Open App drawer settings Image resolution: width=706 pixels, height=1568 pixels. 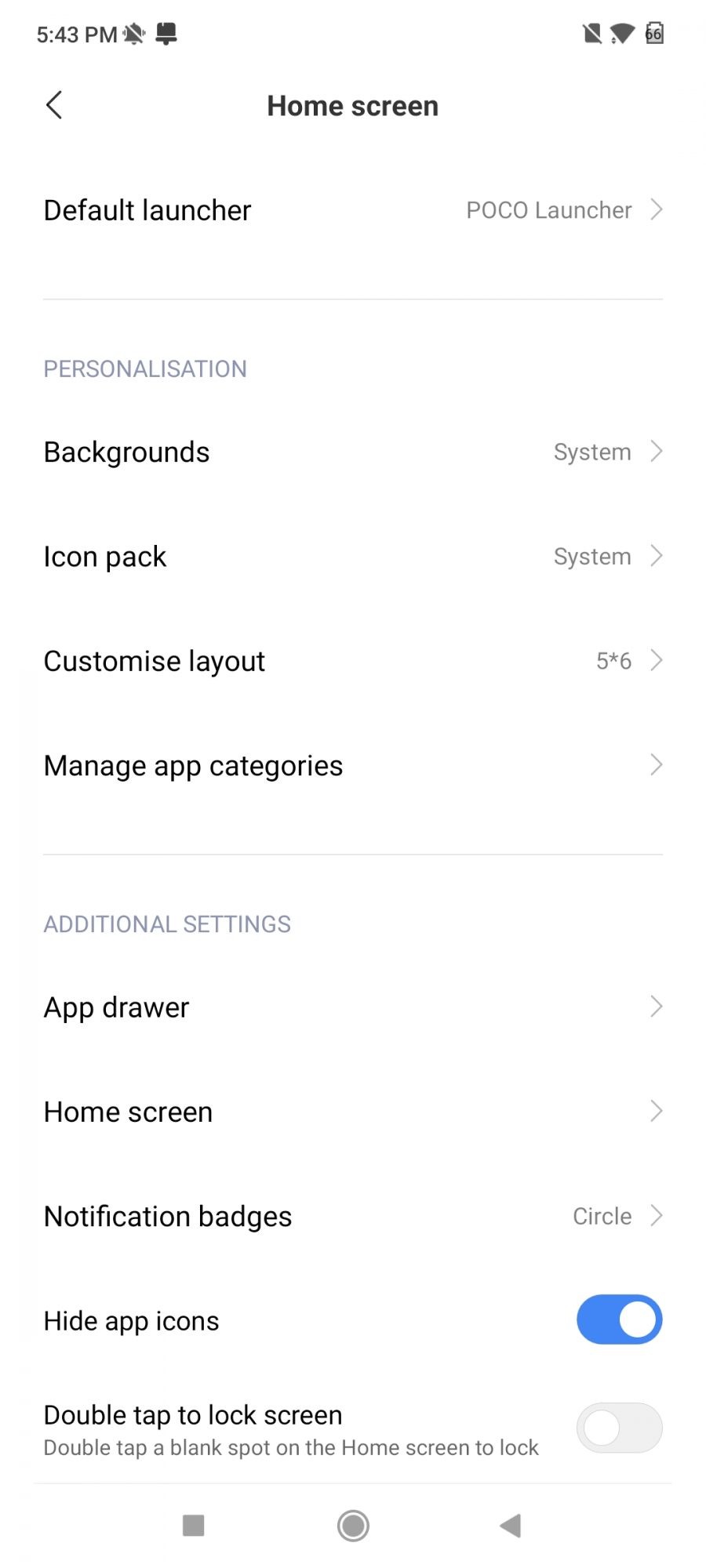tap(353, 1007)
